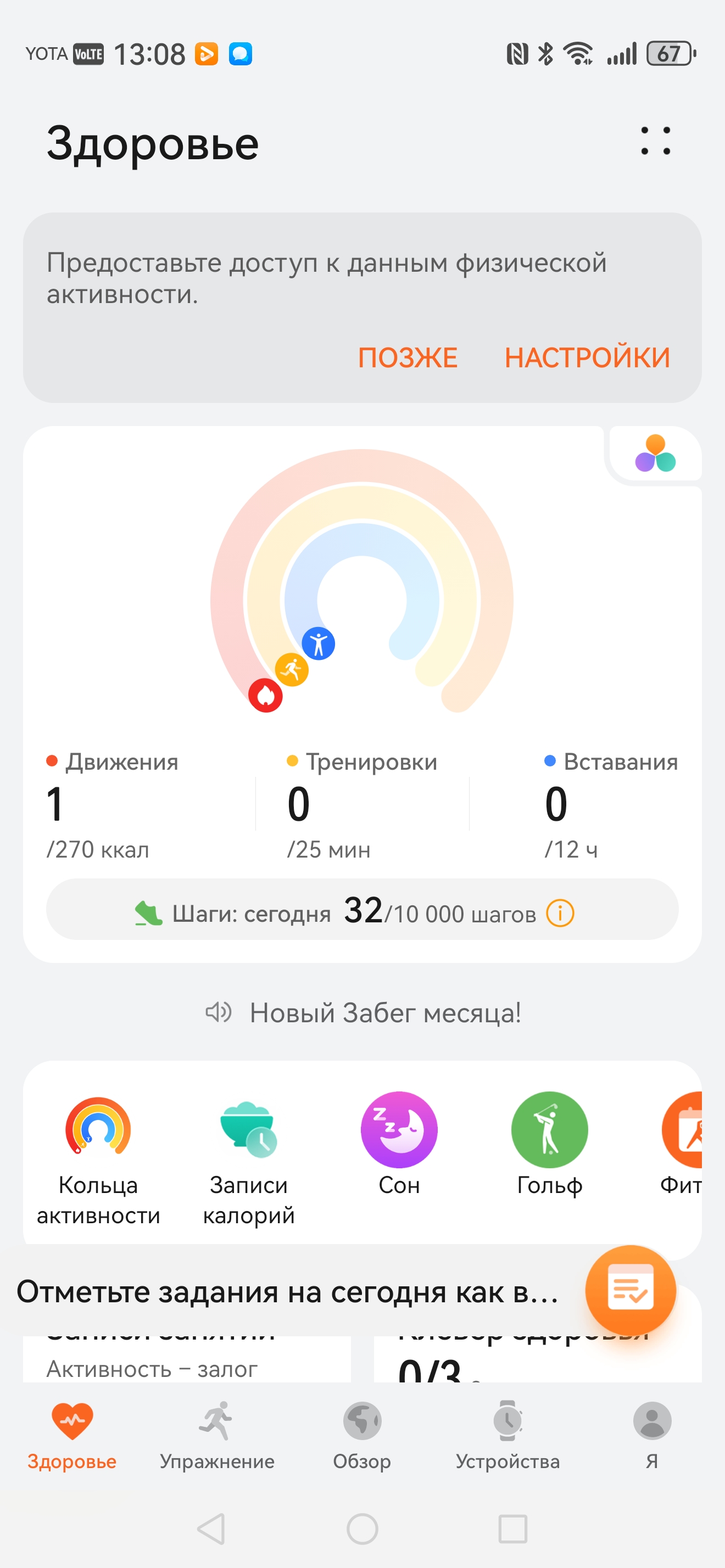The width and height of the screenshot is (725, 1568).
Task: Tap the system back button
Action: (211, 1528)
